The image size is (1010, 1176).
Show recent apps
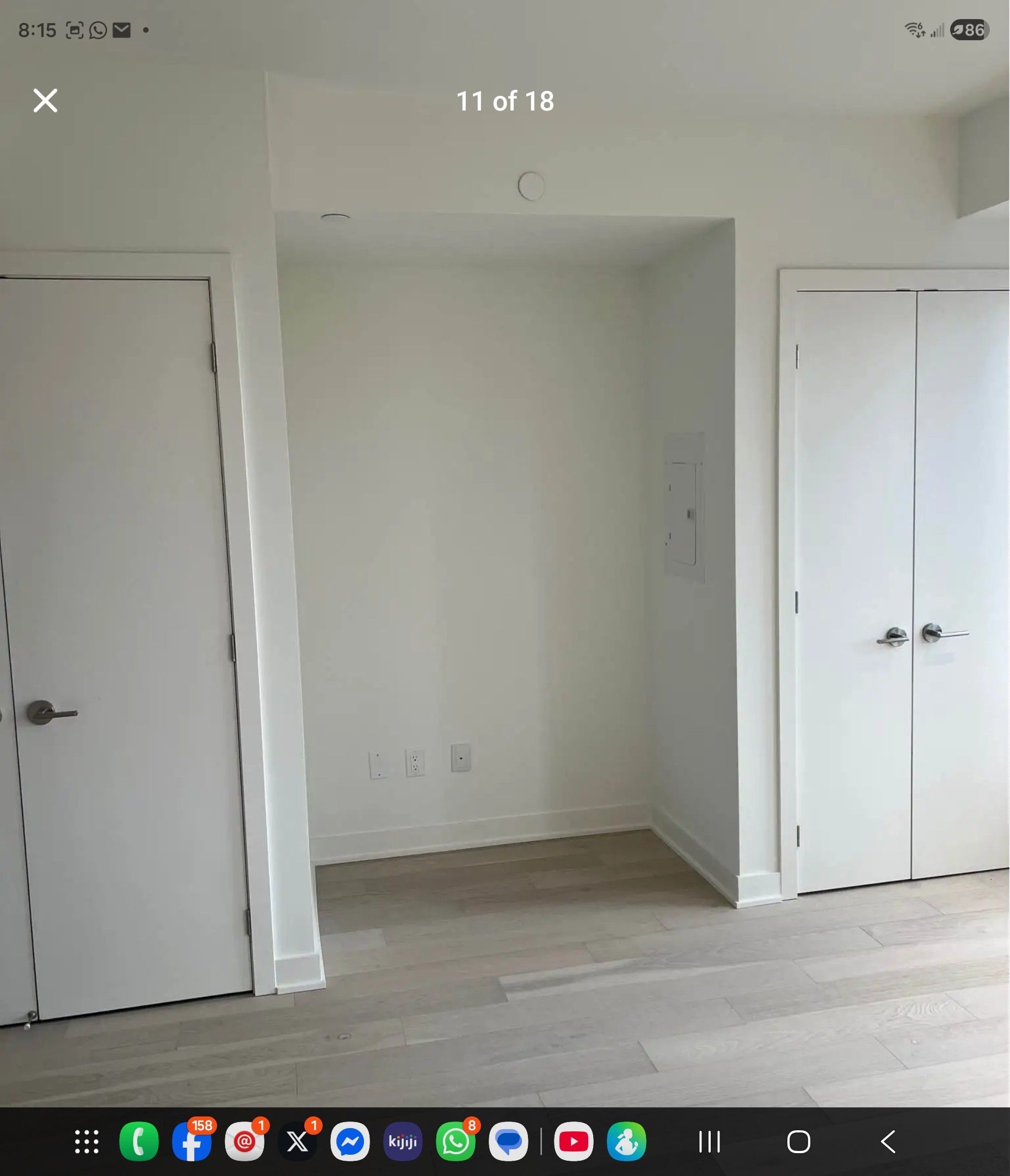(x=709, y=1141)
